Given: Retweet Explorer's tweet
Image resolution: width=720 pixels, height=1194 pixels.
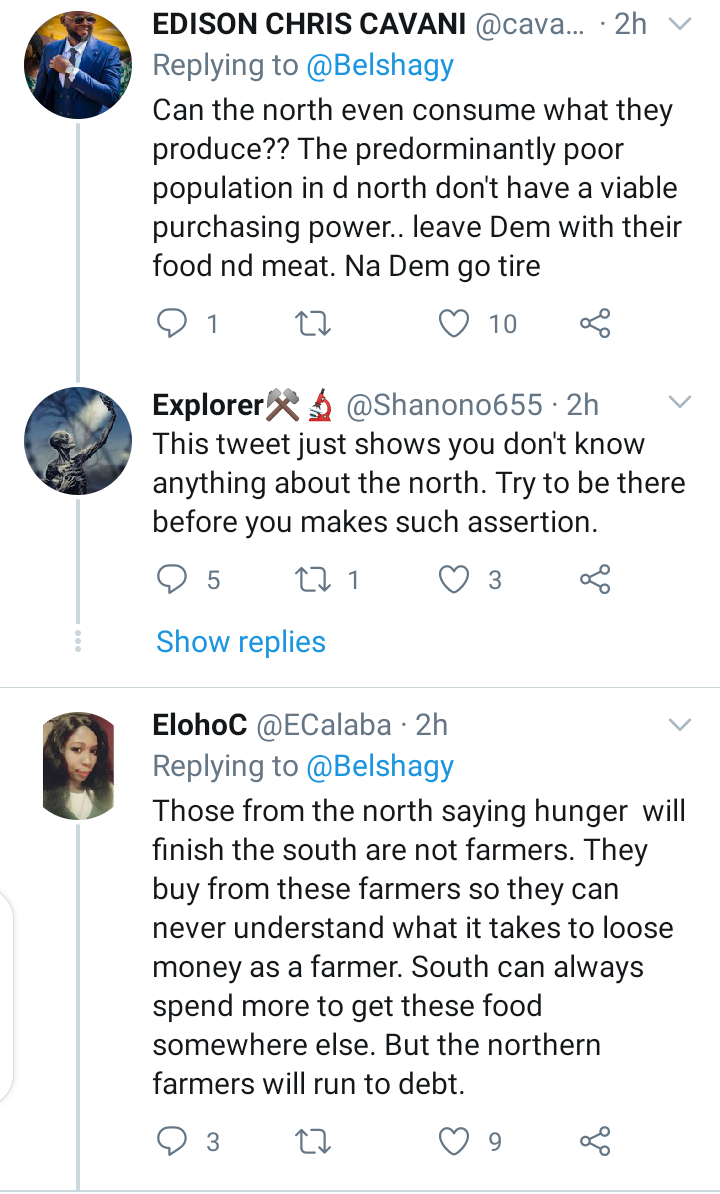Looking at the screenshot, I should click(x=313, y=580).
